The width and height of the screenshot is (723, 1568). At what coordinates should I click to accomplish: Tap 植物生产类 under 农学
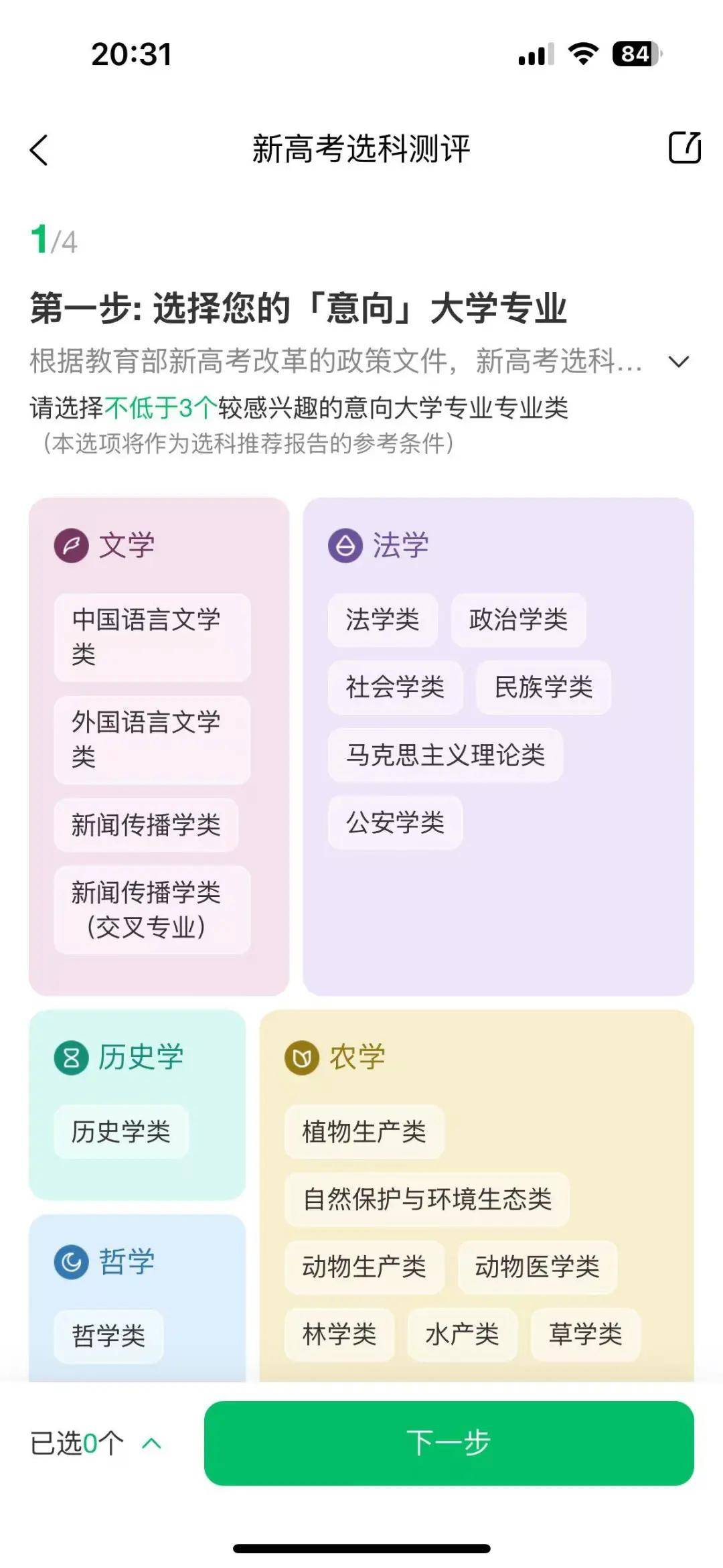[364, 1131]
